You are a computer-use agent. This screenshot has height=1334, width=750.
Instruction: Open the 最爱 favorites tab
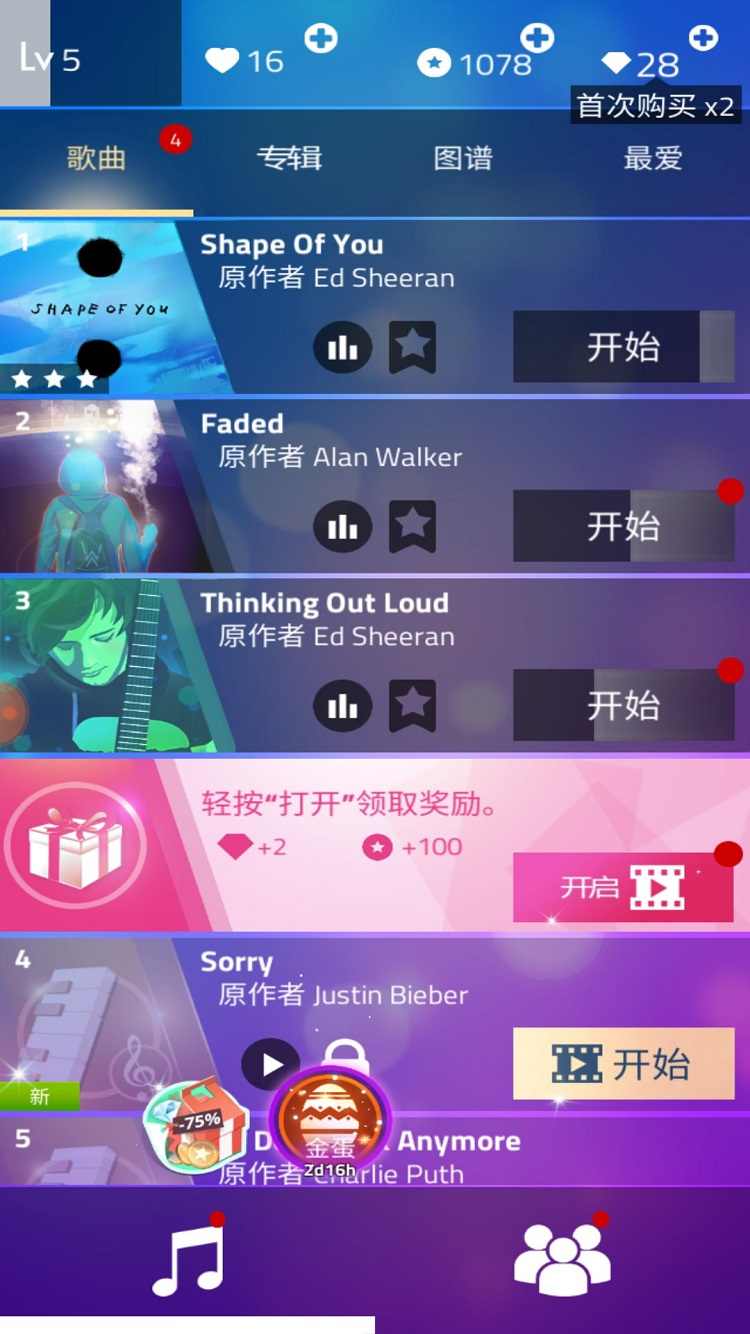click(x=653, y=158)
